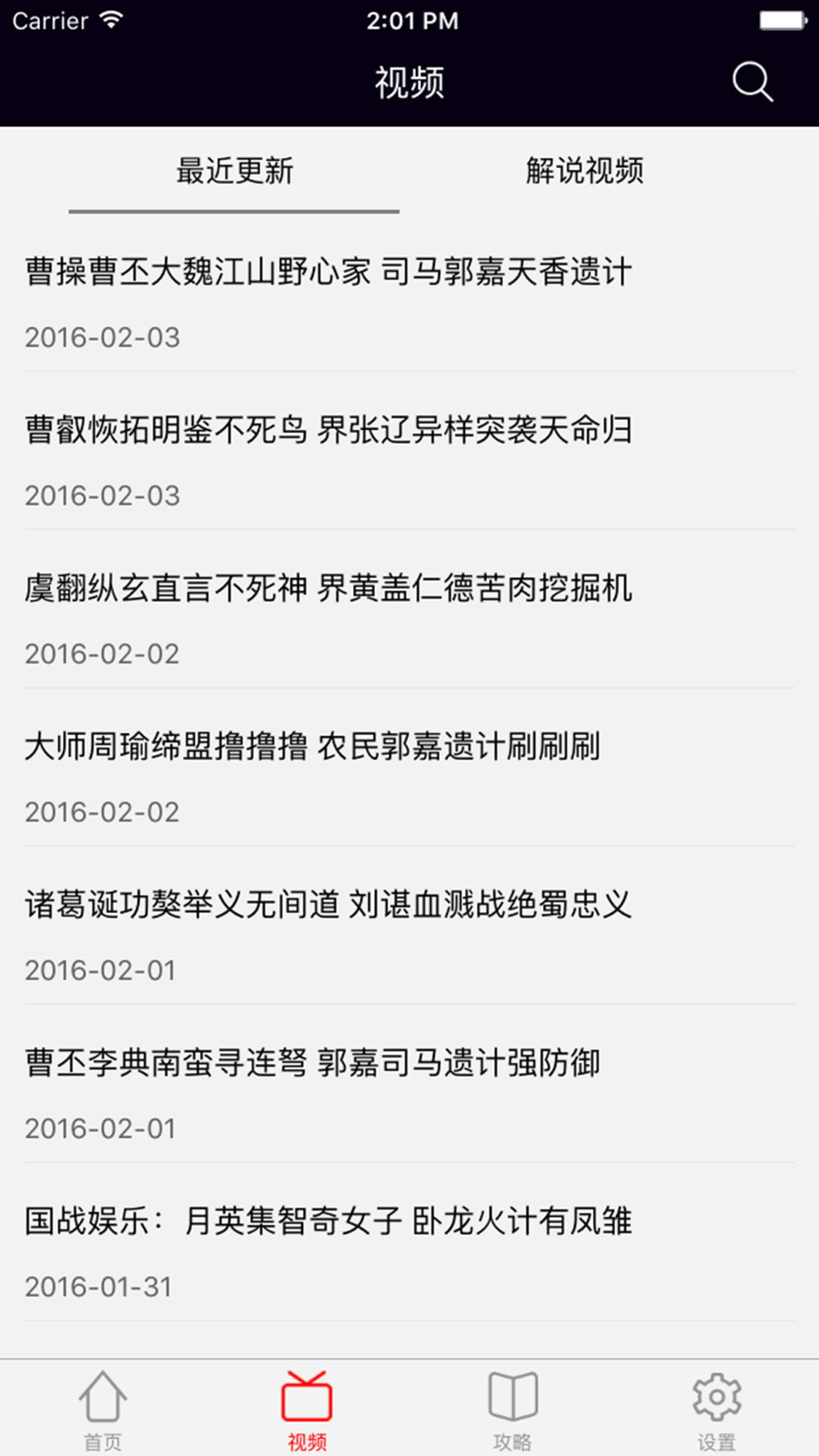Select the 最近更新 tab

[x=234, y=171]
